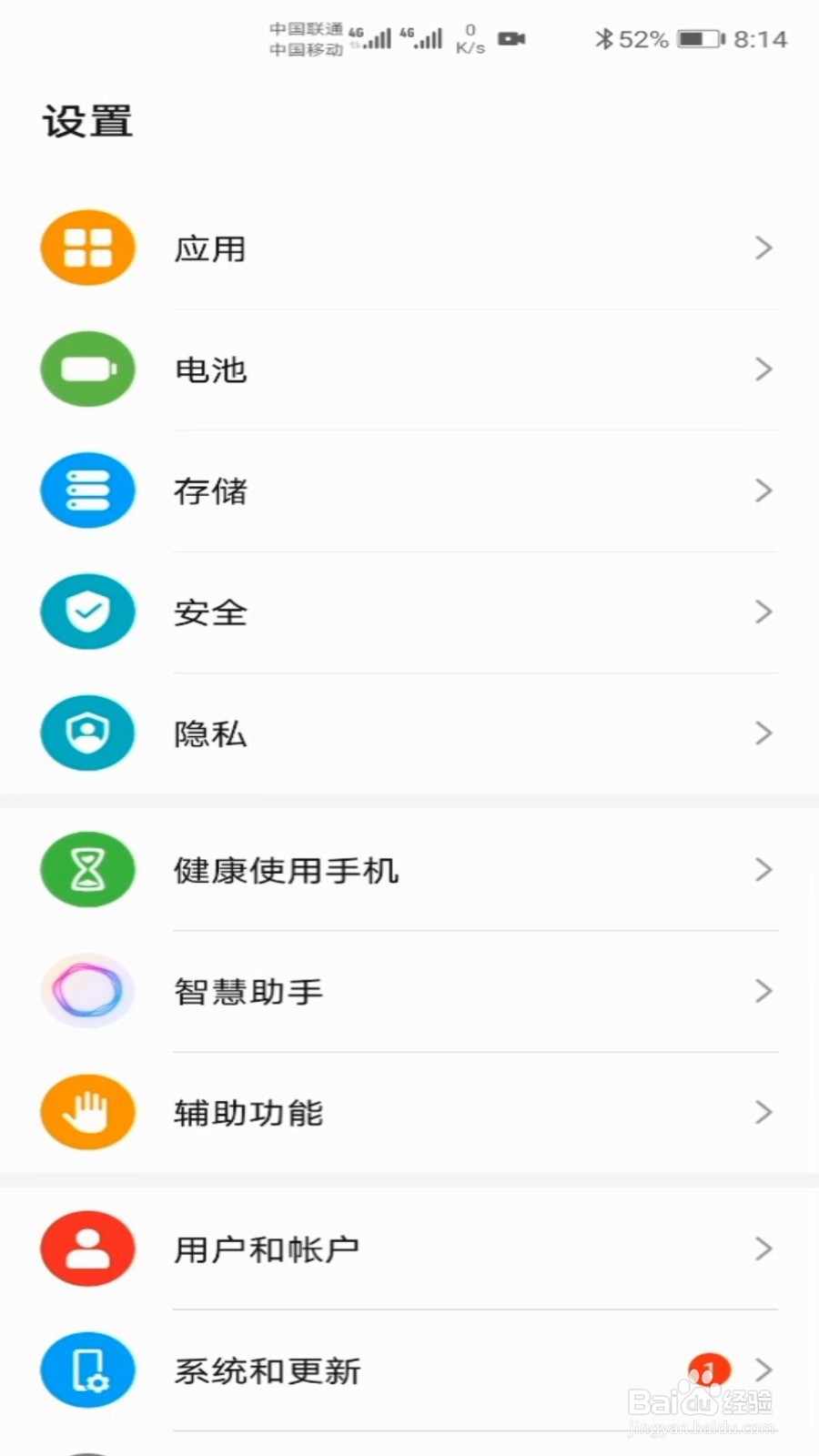Open the 健康使用手机 hourglass icon
The image size is (819, 1456).
(x=87, y=869)
